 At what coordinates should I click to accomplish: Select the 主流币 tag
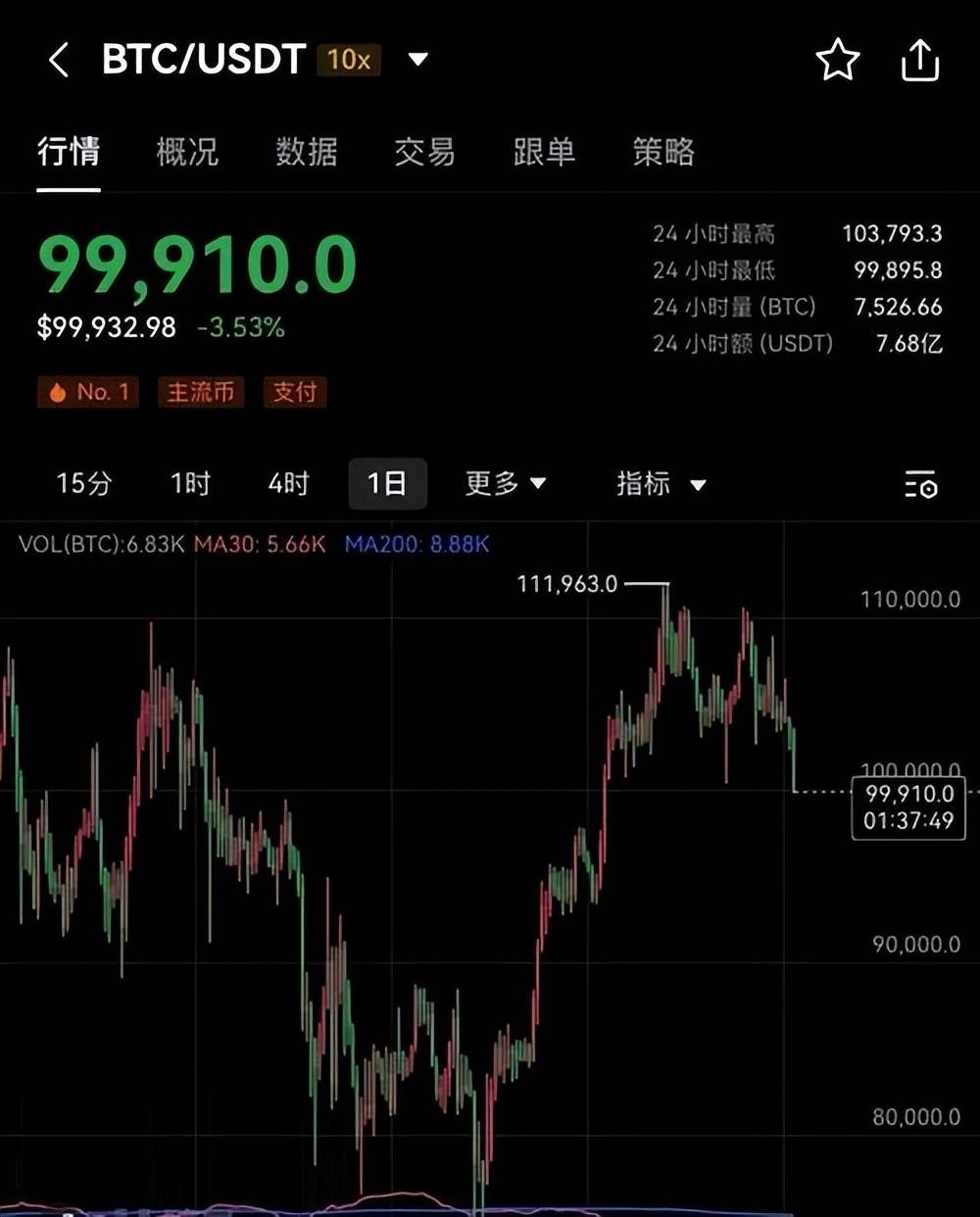pyautogui.click(x=200, y=392)
